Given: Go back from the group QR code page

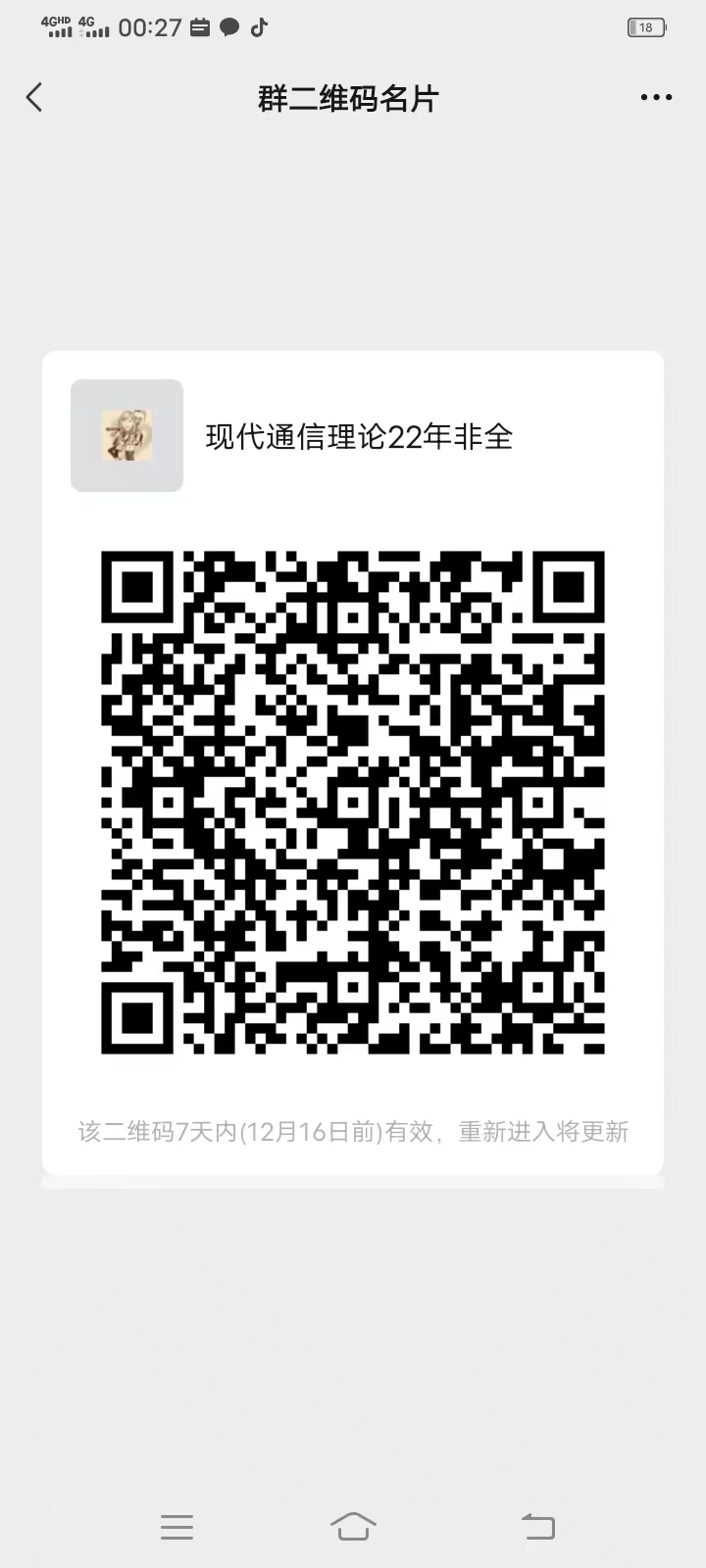Looking at the screenshot, I should [x=34, y=97].
